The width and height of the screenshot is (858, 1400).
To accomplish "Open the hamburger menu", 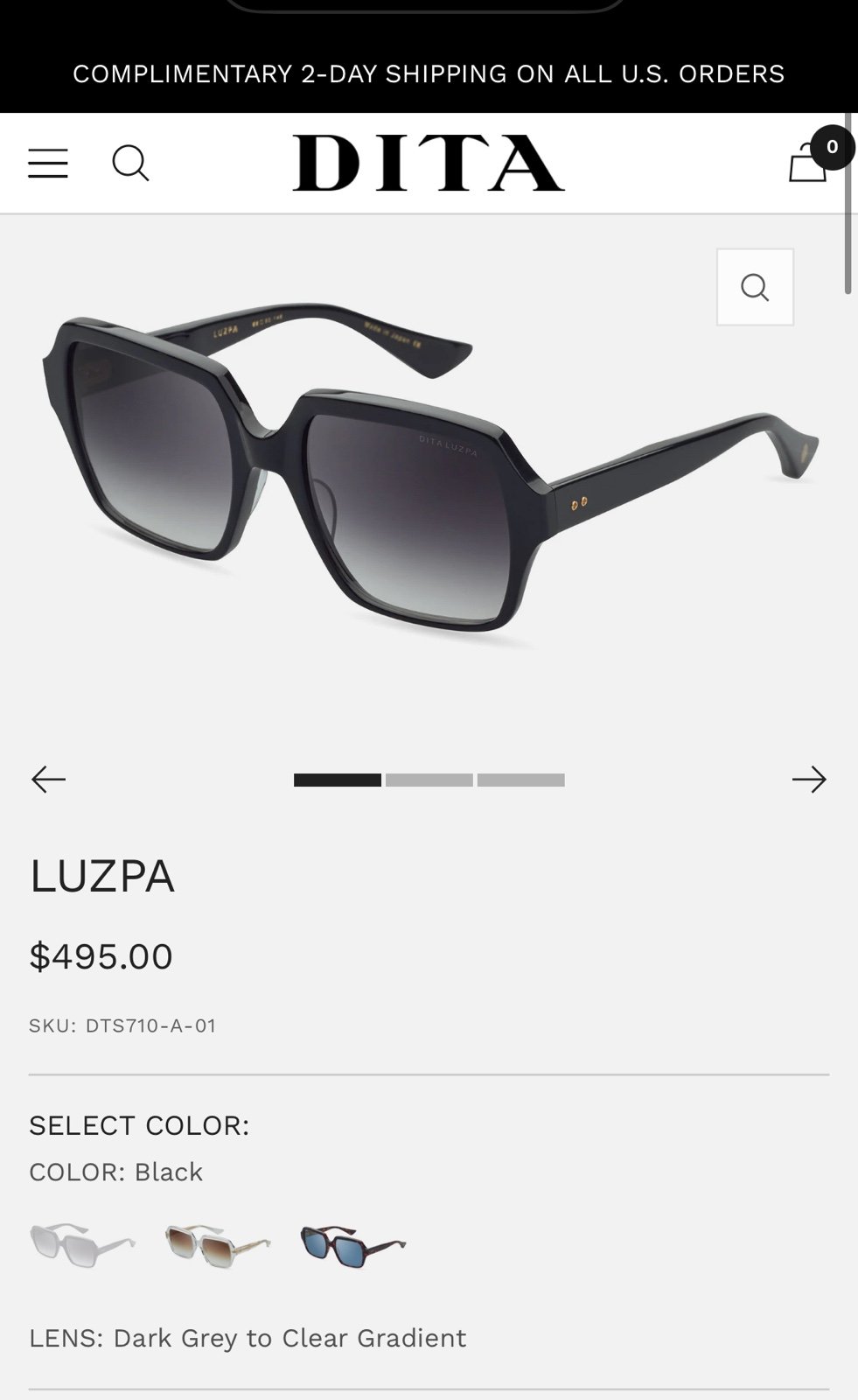I will pos(48,164).
